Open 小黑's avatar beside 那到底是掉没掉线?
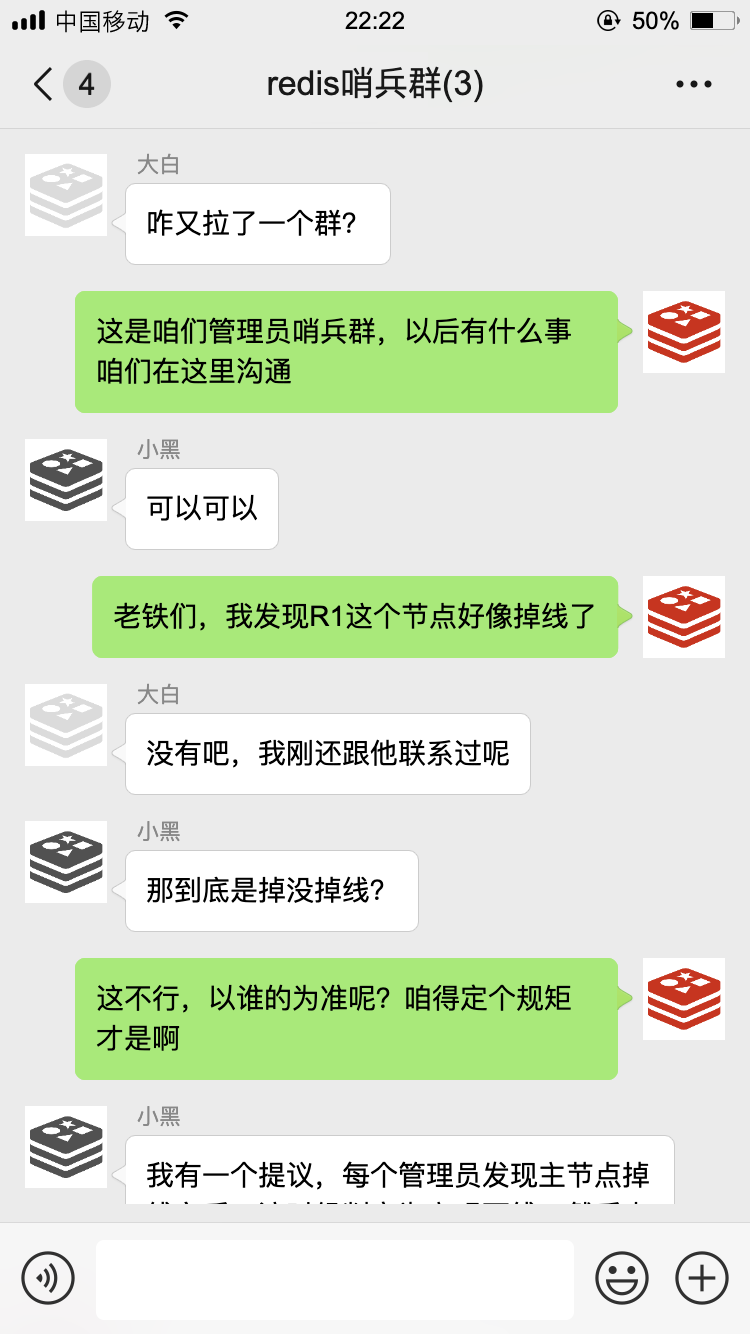Image resolution: width=750 pixels, height=1334 pixels. tap(66, 861)
